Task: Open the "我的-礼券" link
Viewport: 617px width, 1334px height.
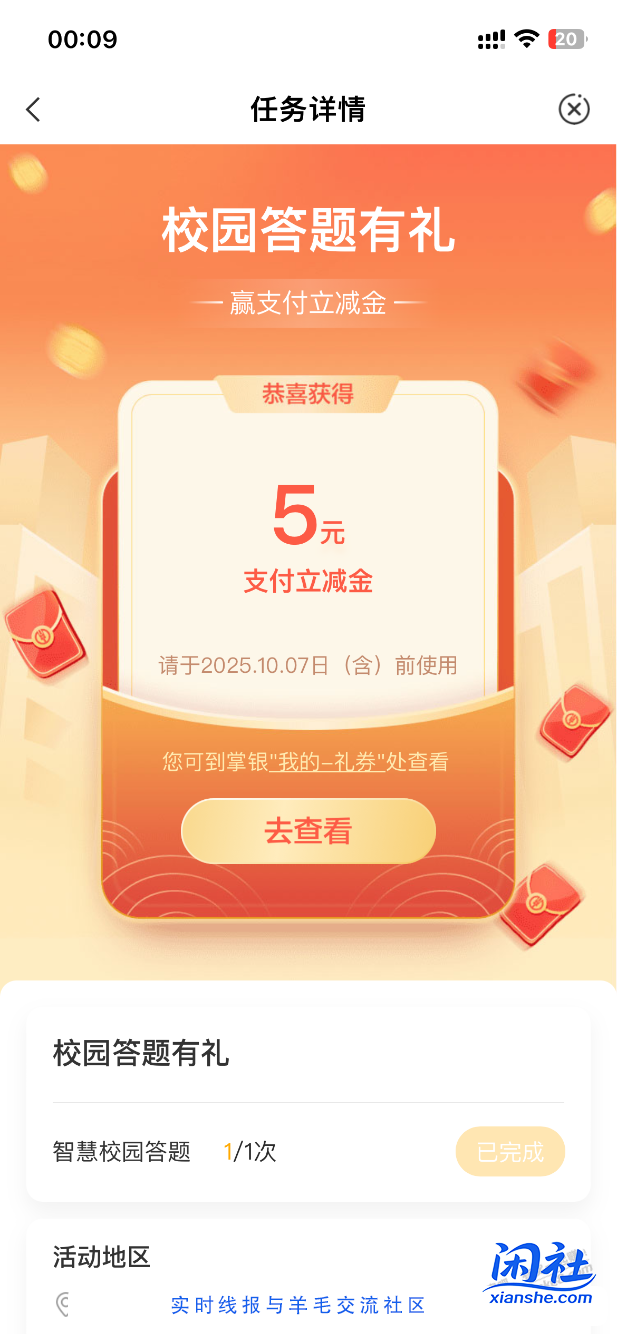Action: click(328, 762)
